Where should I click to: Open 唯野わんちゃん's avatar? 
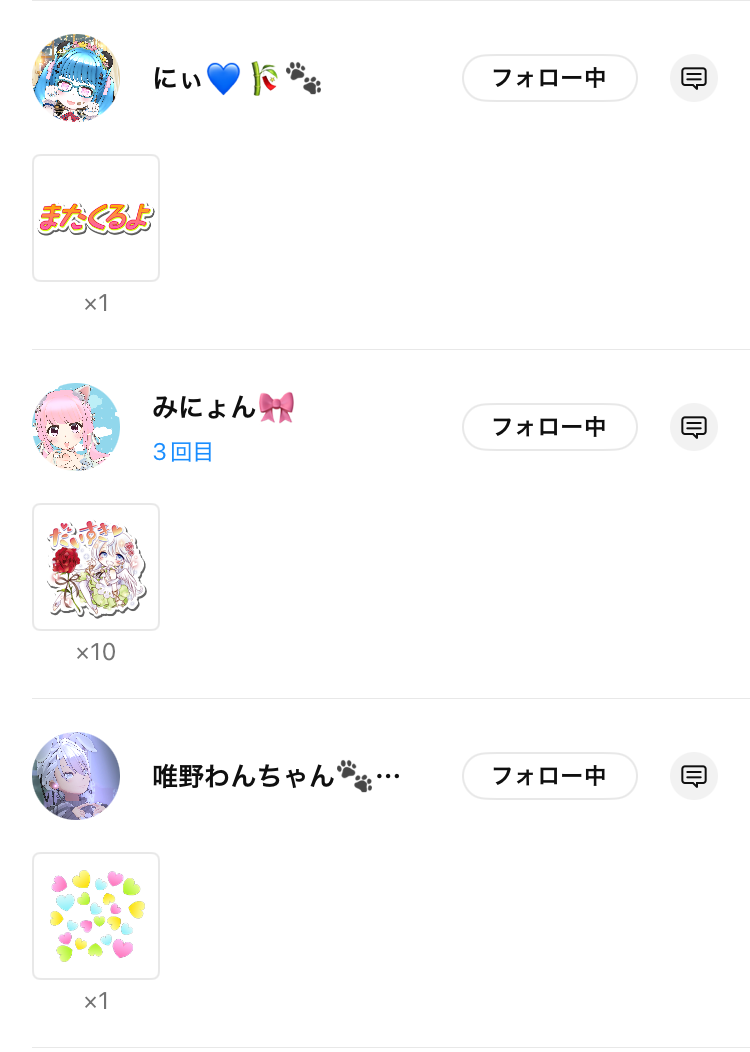tap(76, 776)
